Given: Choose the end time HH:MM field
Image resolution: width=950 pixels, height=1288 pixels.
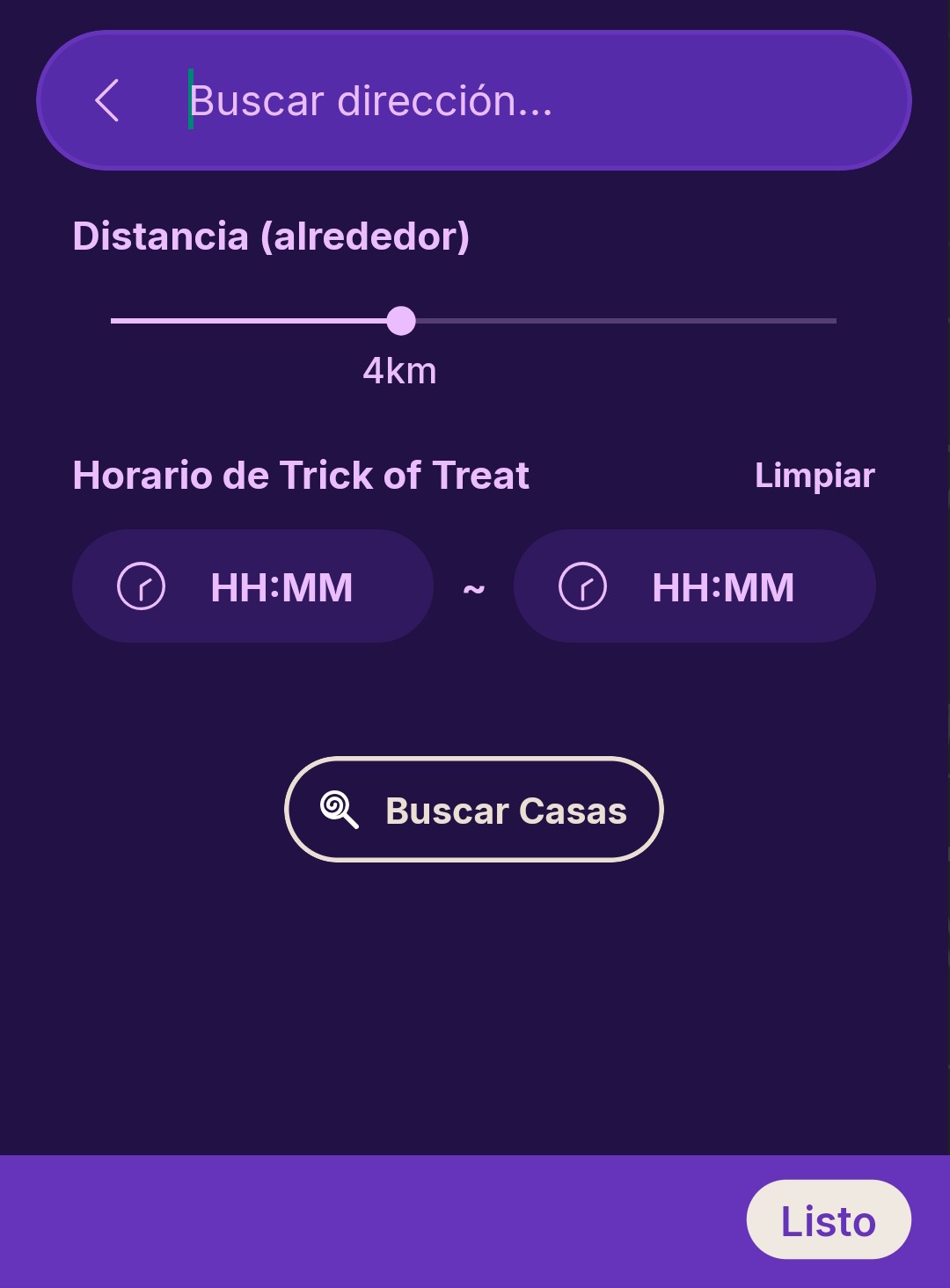Looking at the screenshot, I should (x=694, y=586).
